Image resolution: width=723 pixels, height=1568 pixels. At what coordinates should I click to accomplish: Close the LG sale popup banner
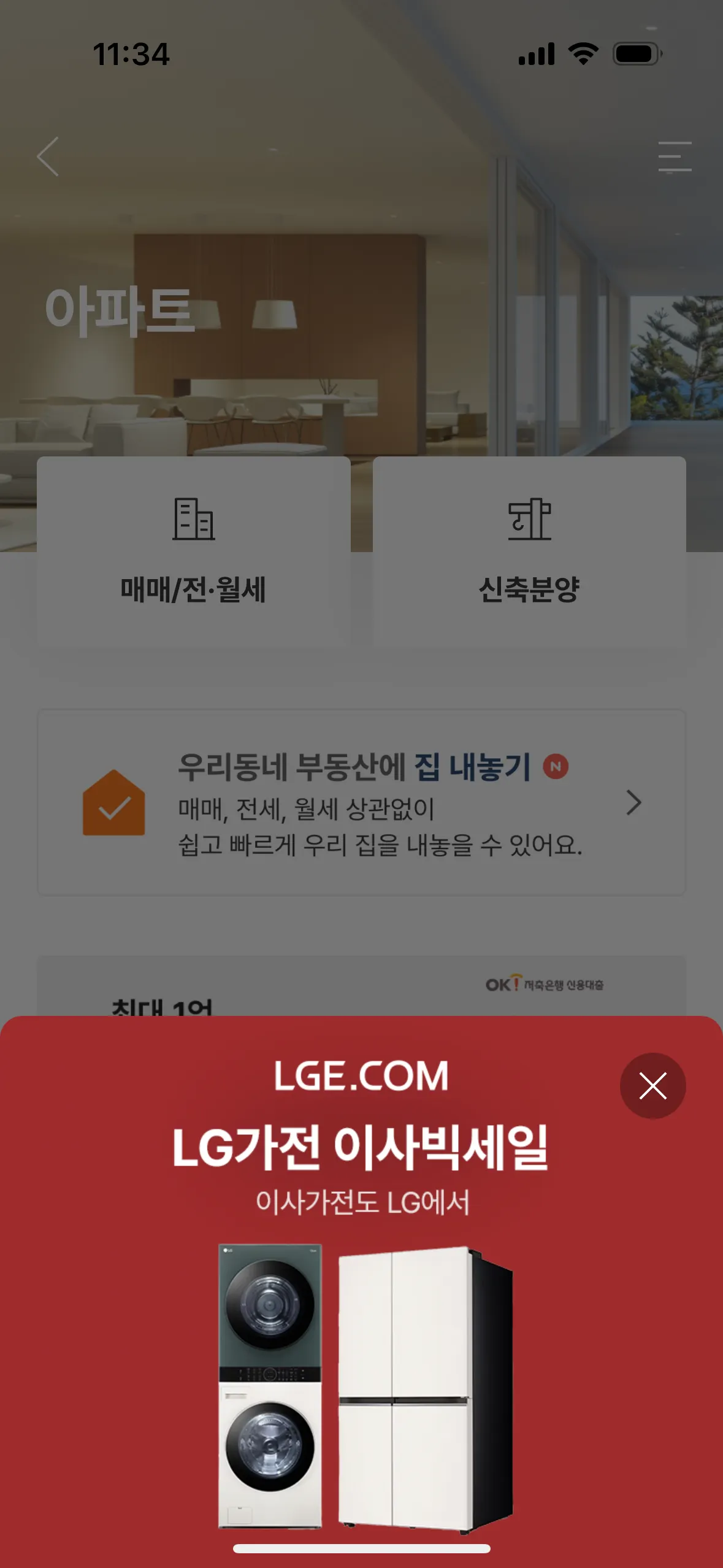[652, 1086]
